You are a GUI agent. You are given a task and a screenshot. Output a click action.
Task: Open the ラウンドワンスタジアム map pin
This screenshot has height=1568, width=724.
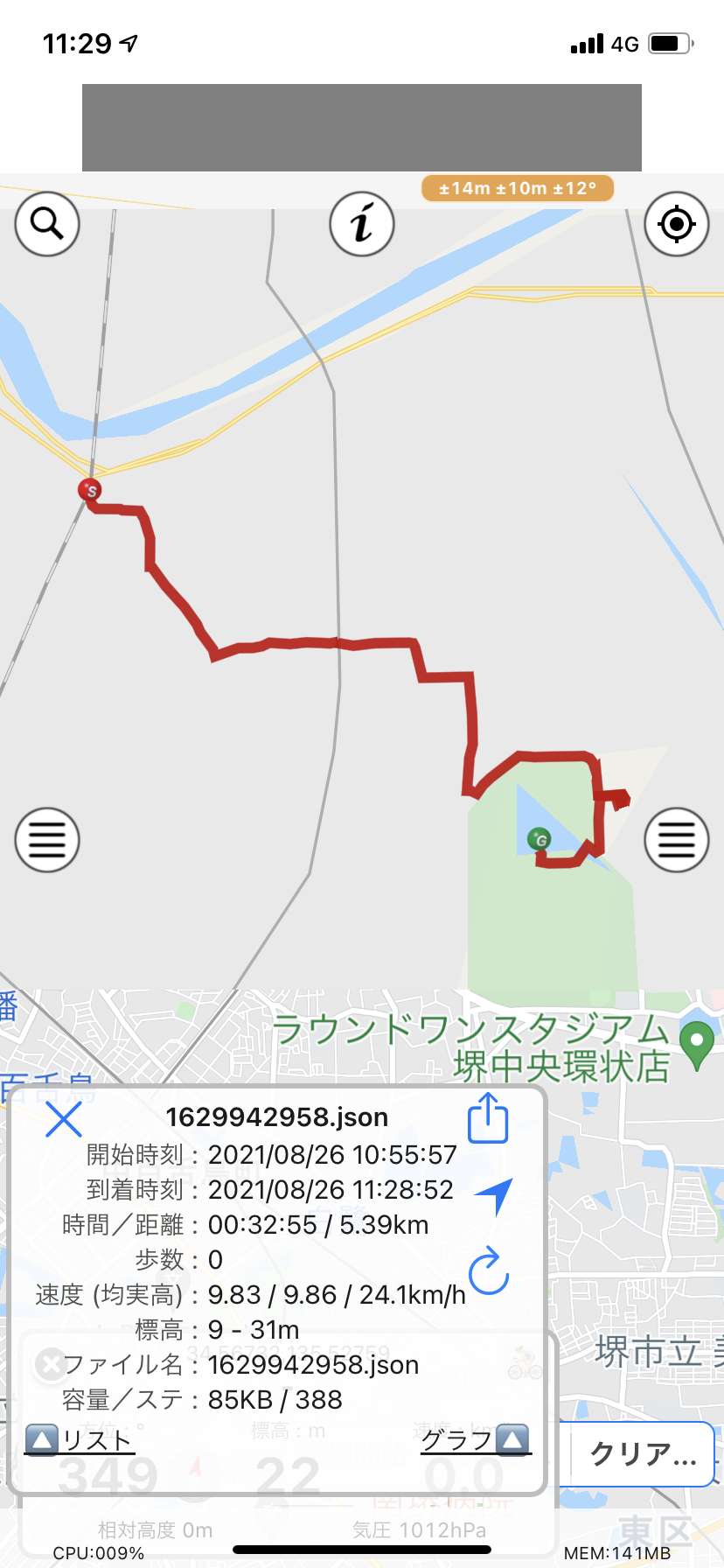697,1046
